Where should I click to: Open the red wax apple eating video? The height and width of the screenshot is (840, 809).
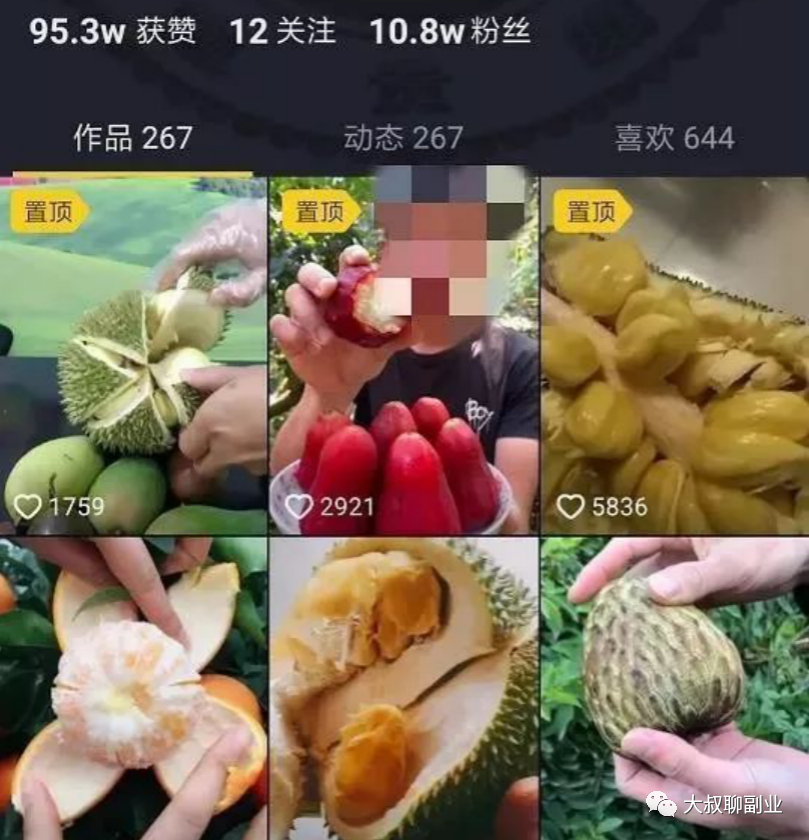click(x=404, y=350)
